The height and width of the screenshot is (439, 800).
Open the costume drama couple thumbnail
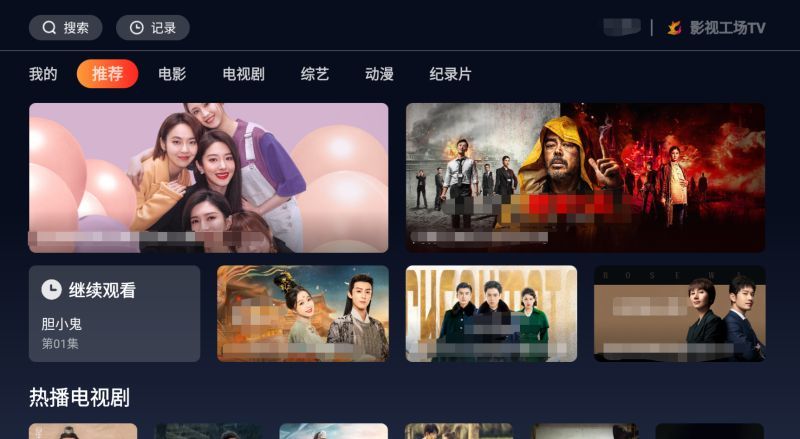[302, 313]
